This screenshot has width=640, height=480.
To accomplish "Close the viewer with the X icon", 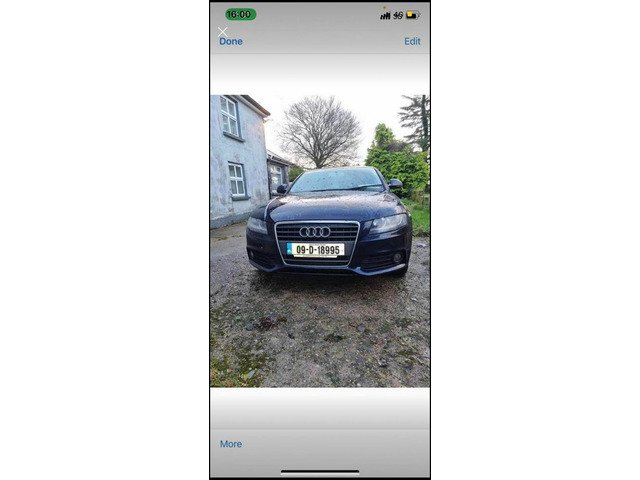I will (222, 31).
